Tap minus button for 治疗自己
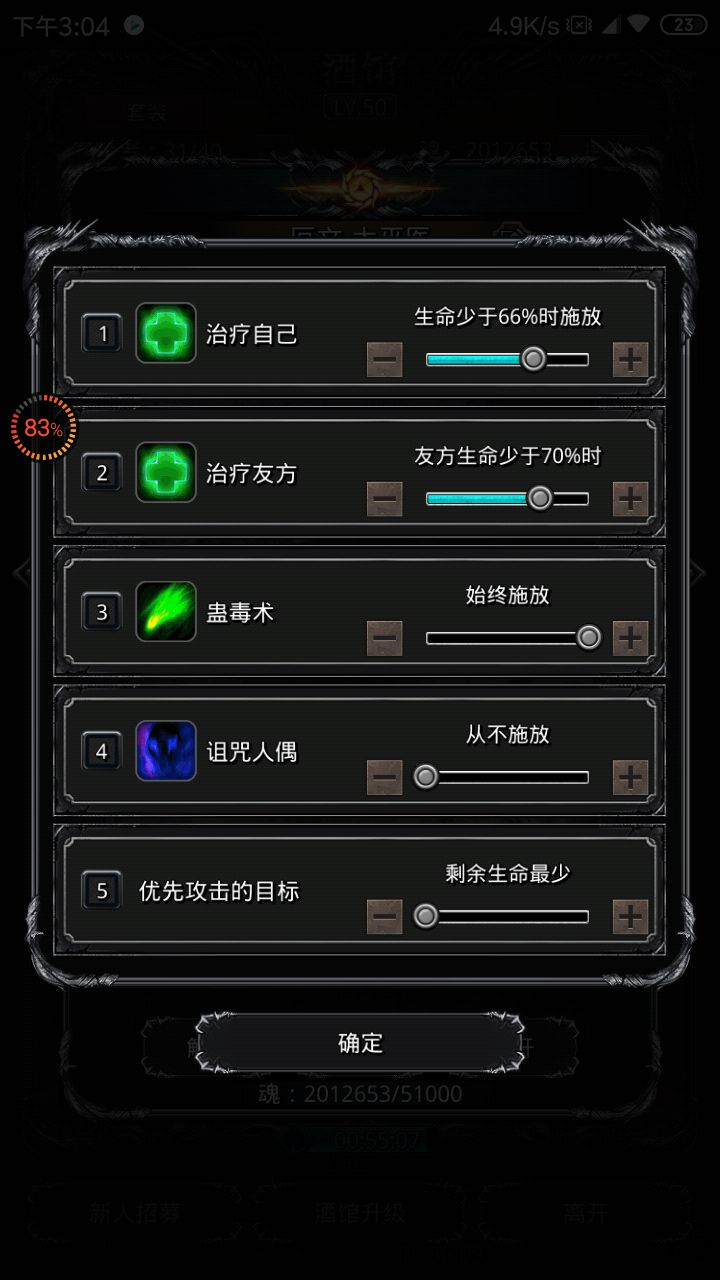The width and height of the screenshot is (720, 1280). (385, 359)
